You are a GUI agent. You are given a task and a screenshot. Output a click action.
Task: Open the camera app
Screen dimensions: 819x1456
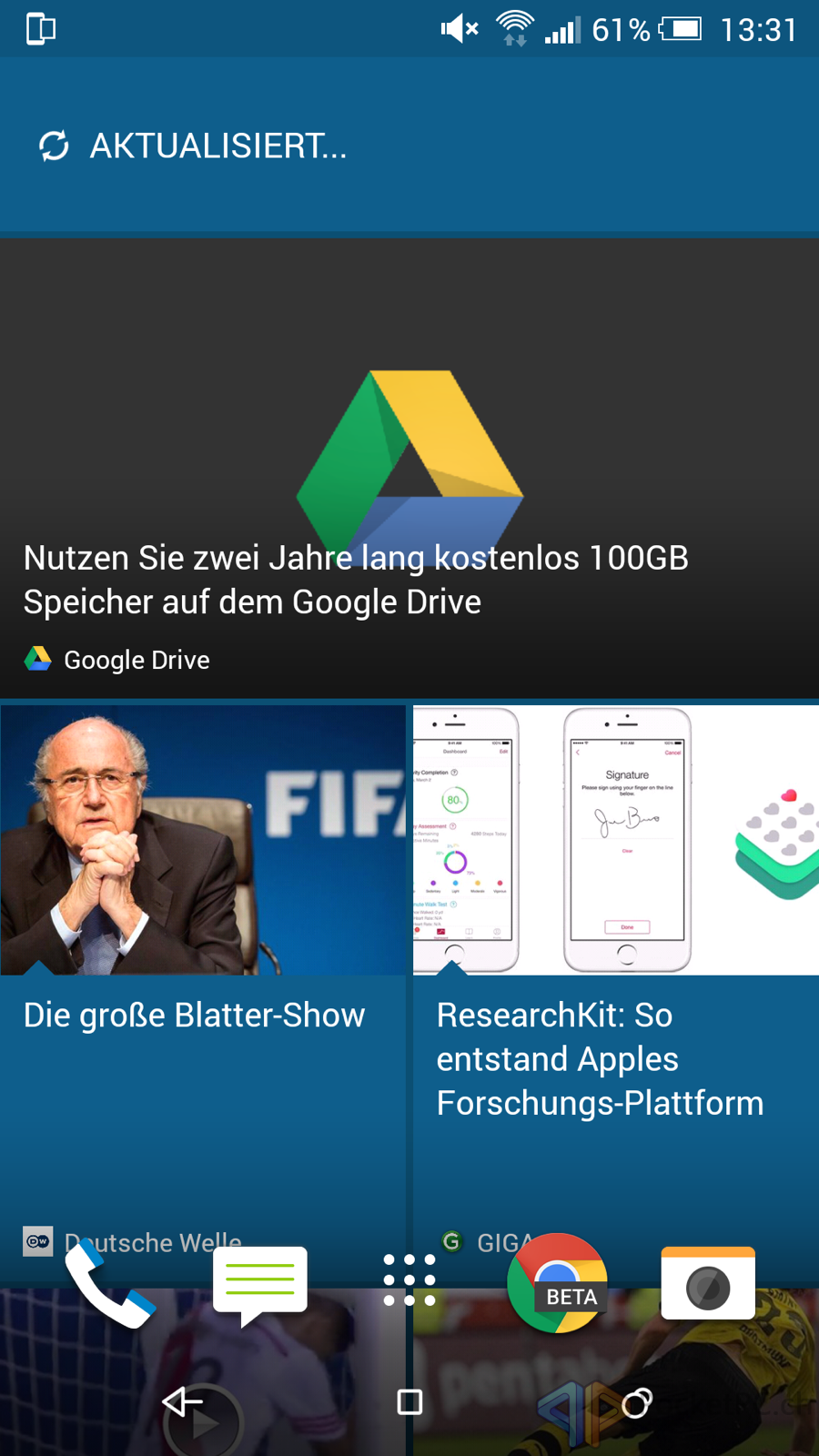[708, 1283]
